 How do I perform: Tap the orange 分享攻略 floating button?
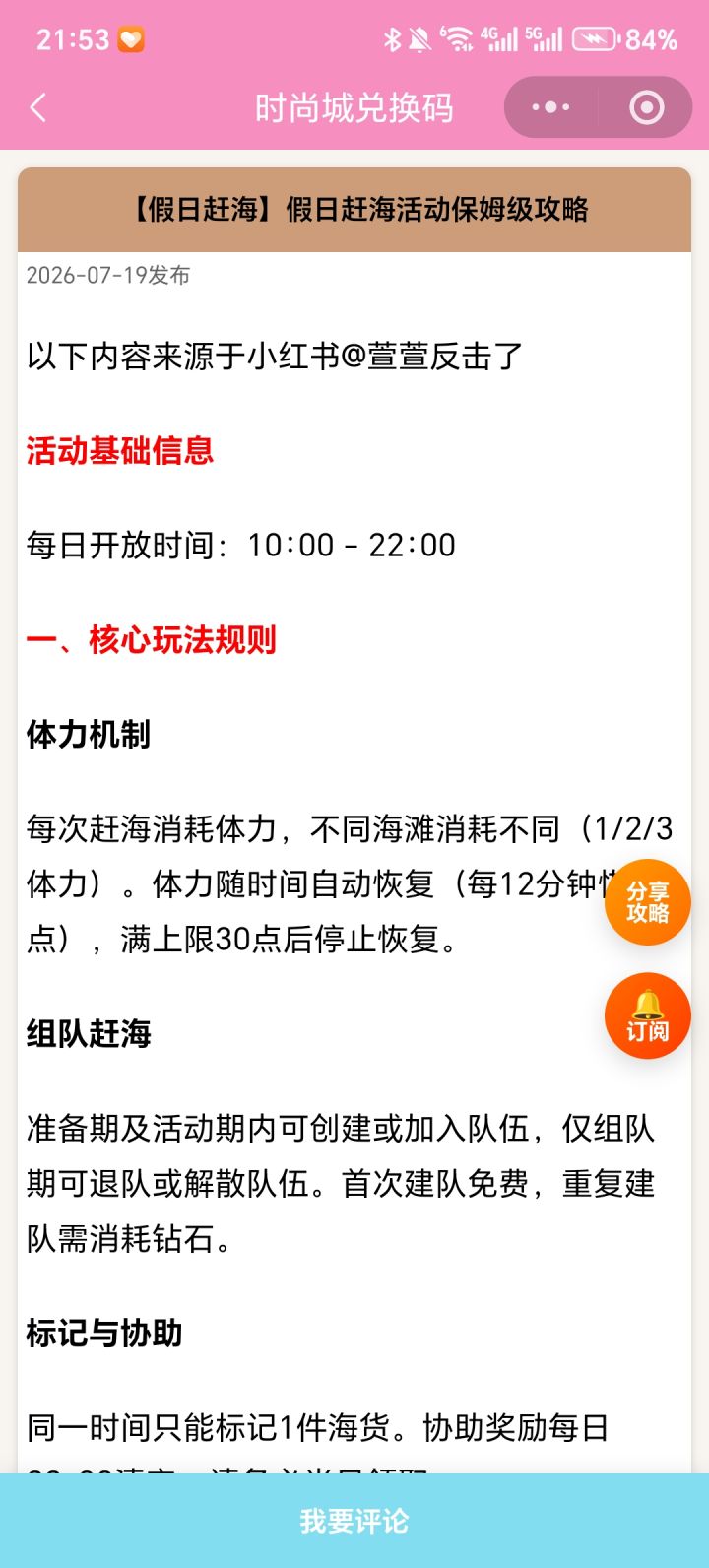pos(647,902)
